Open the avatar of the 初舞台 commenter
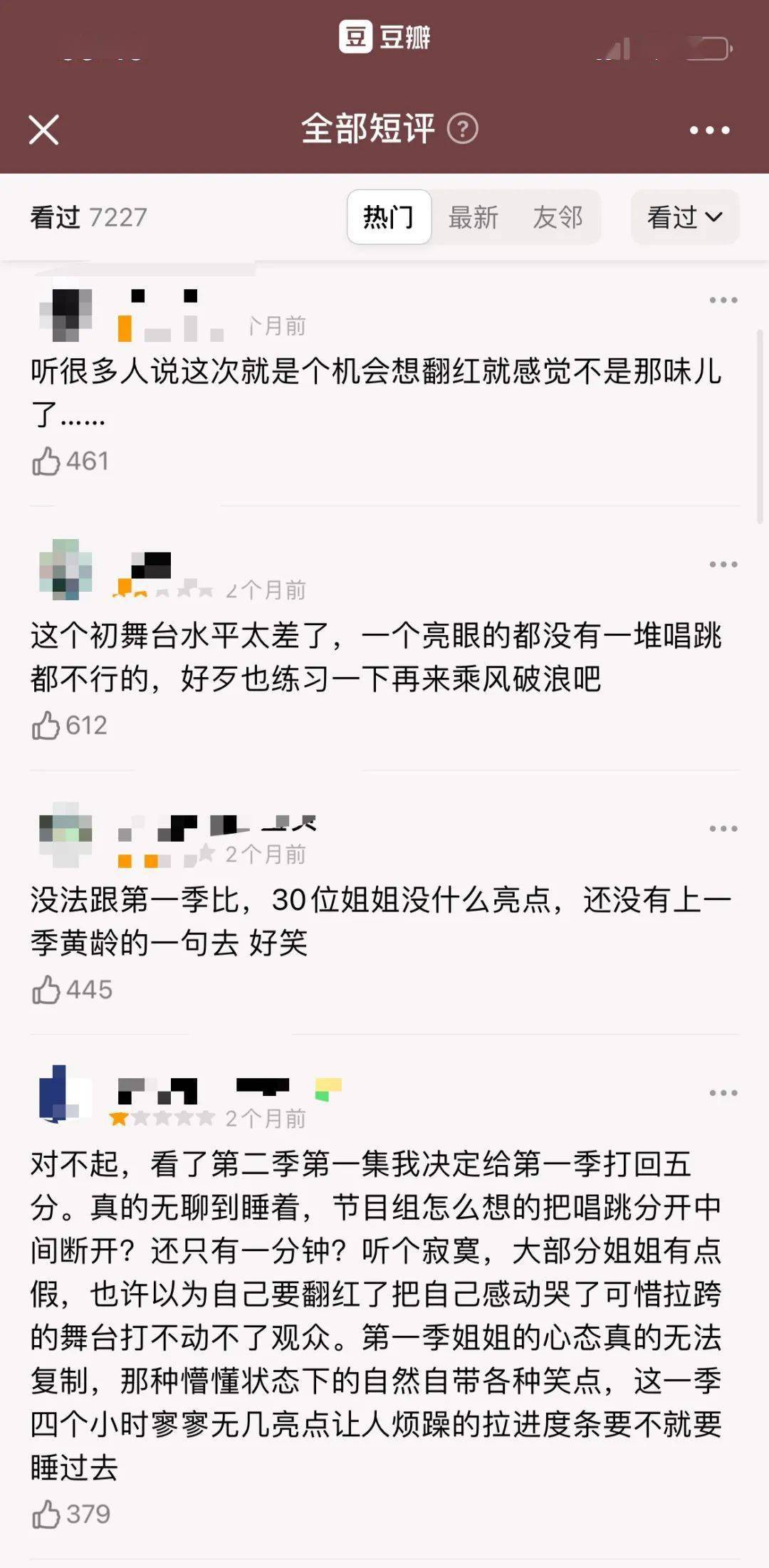This screenshot has height=1568, width=769. tap(66, 570)
